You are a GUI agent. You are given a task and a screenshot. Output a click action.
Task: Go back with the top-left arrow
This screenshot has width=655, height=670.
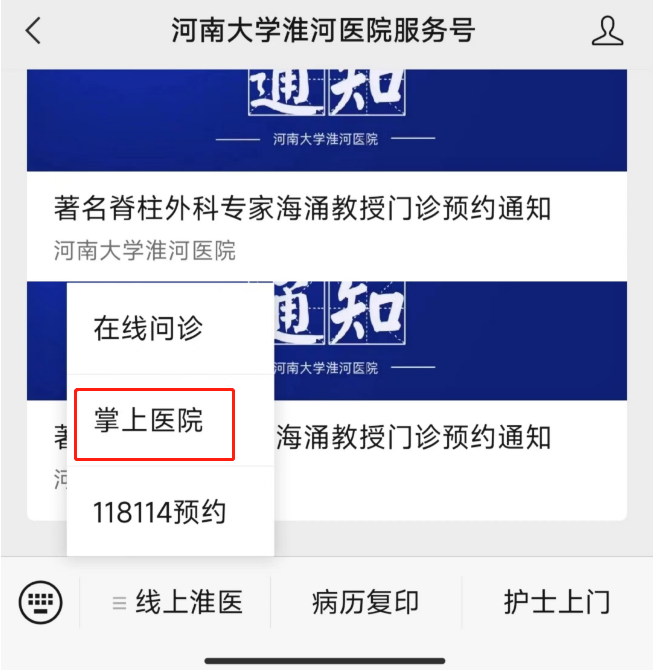[33, 31]
